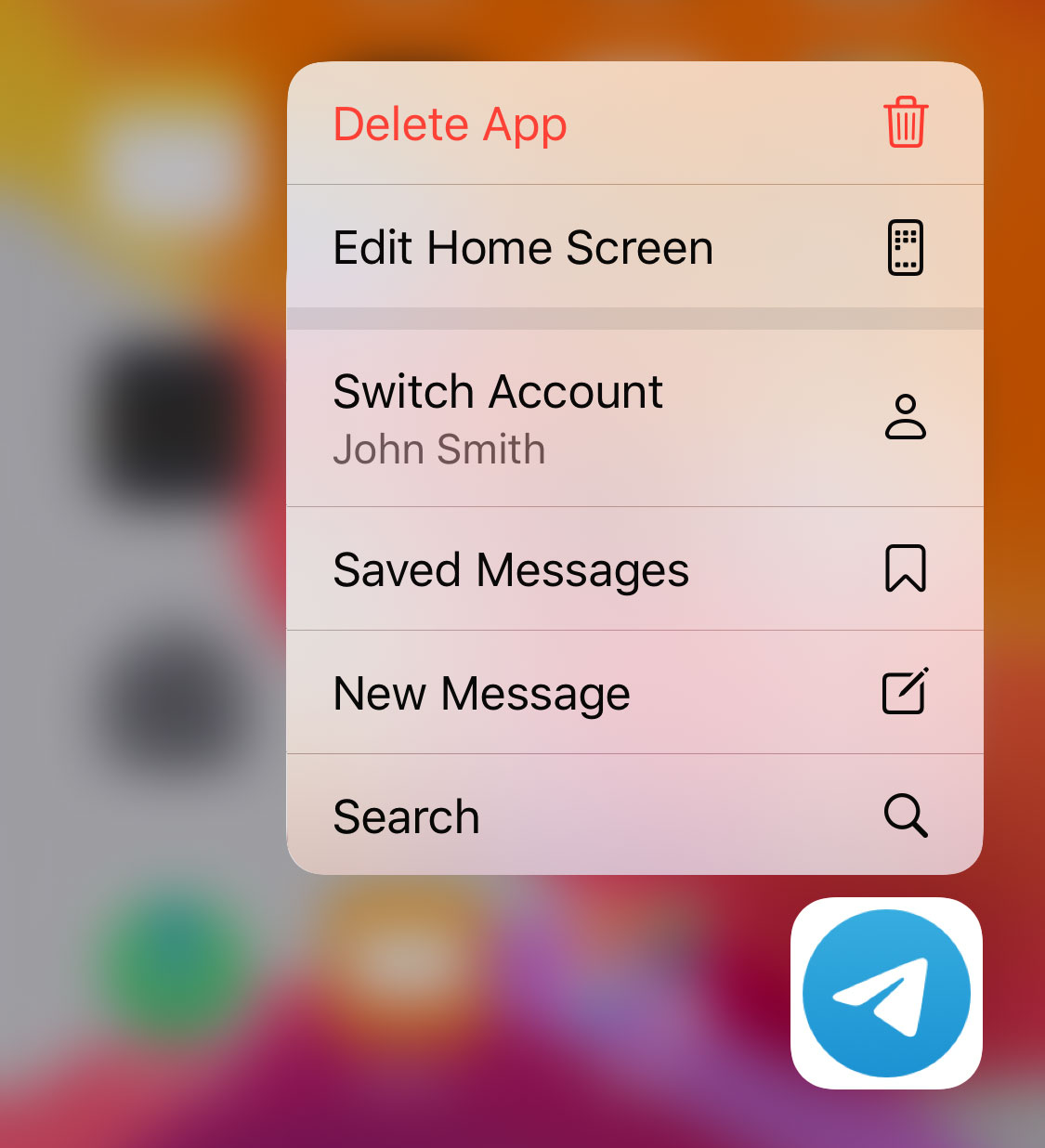Tap the Telegram app icon
This screenshot has height=1148, width=1045.
coord(886,993)
